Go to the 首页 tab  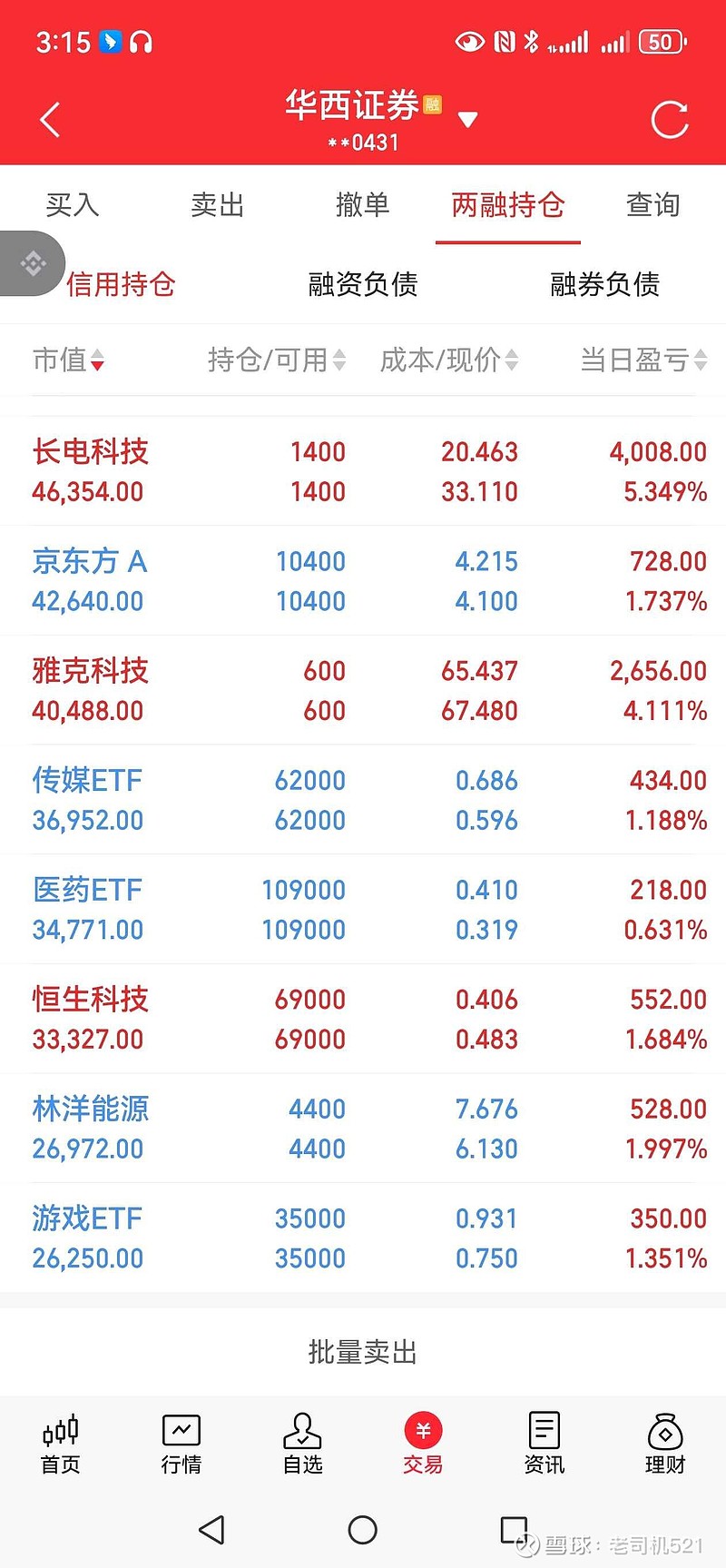tap(61, 1444)
